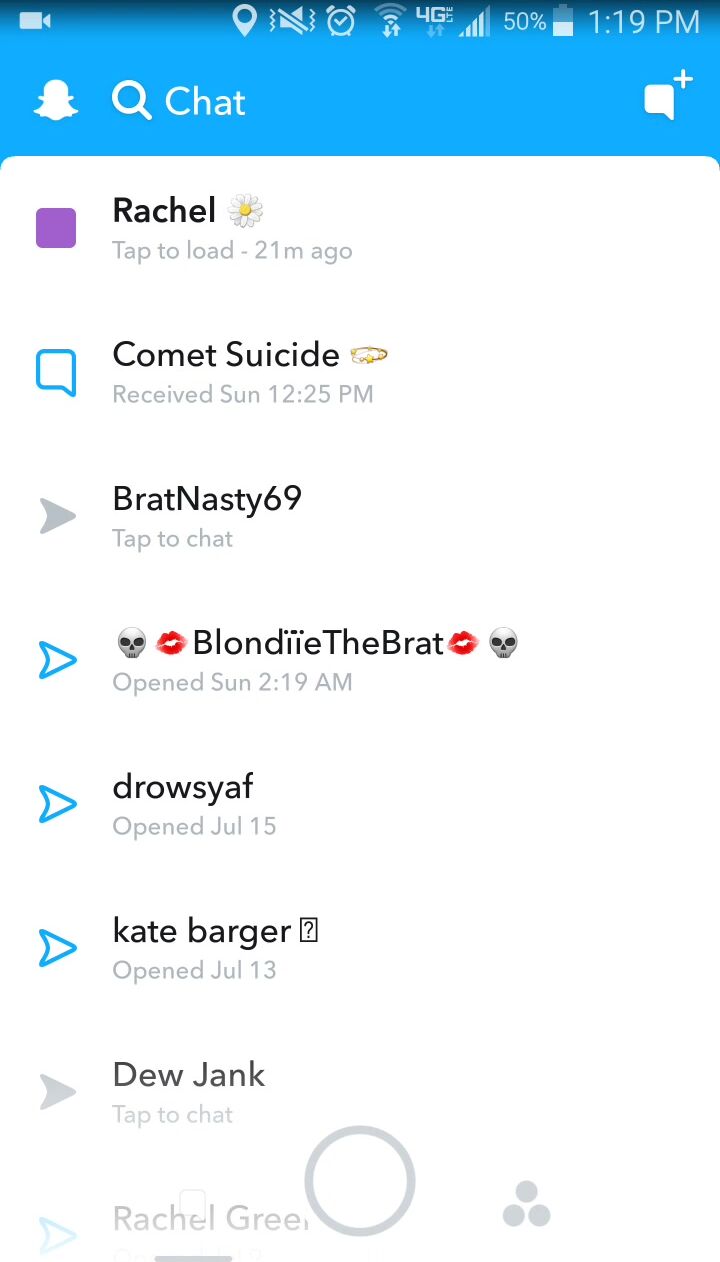
Task: Start a new chat
Action: pos(666,97)
